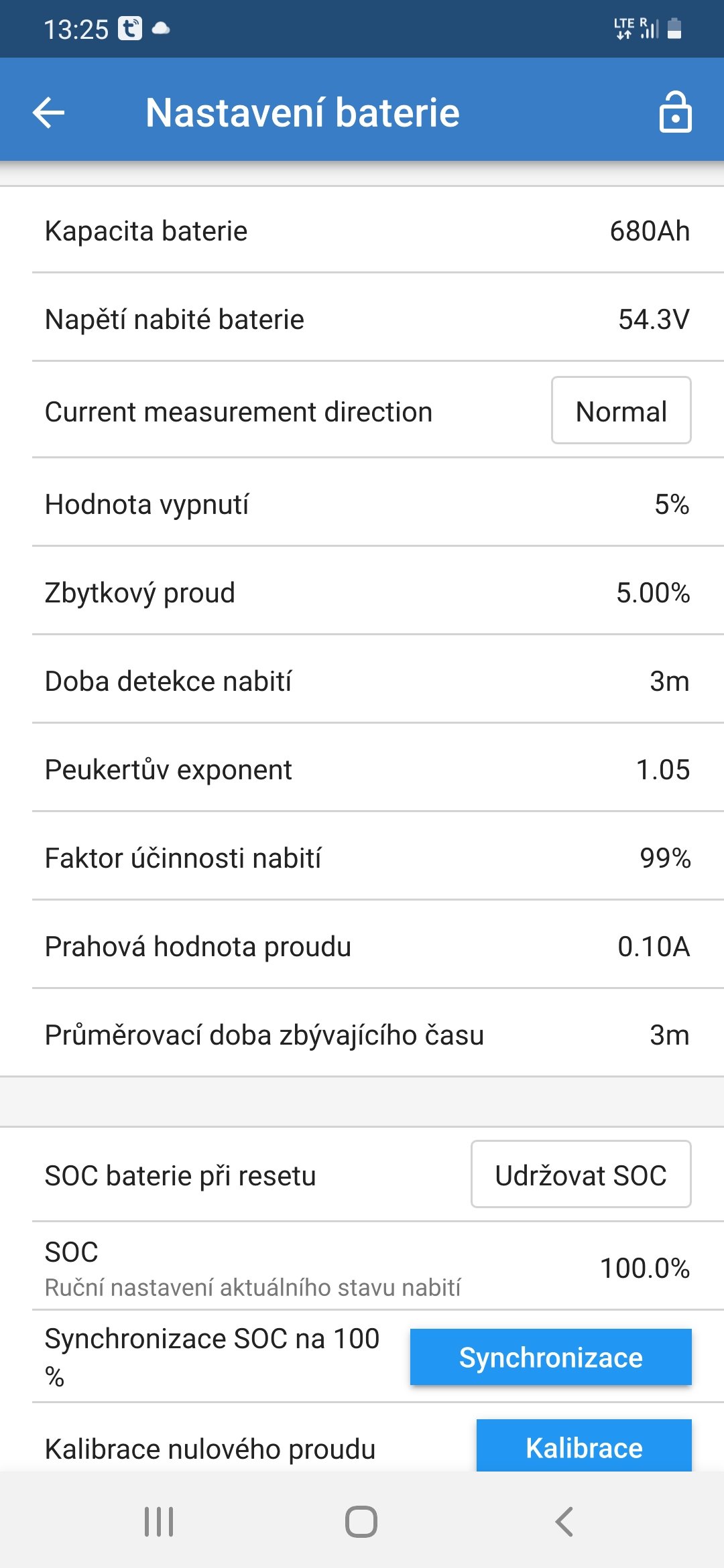Open Průměrovací doba zbývajícího času setting

362,1035
